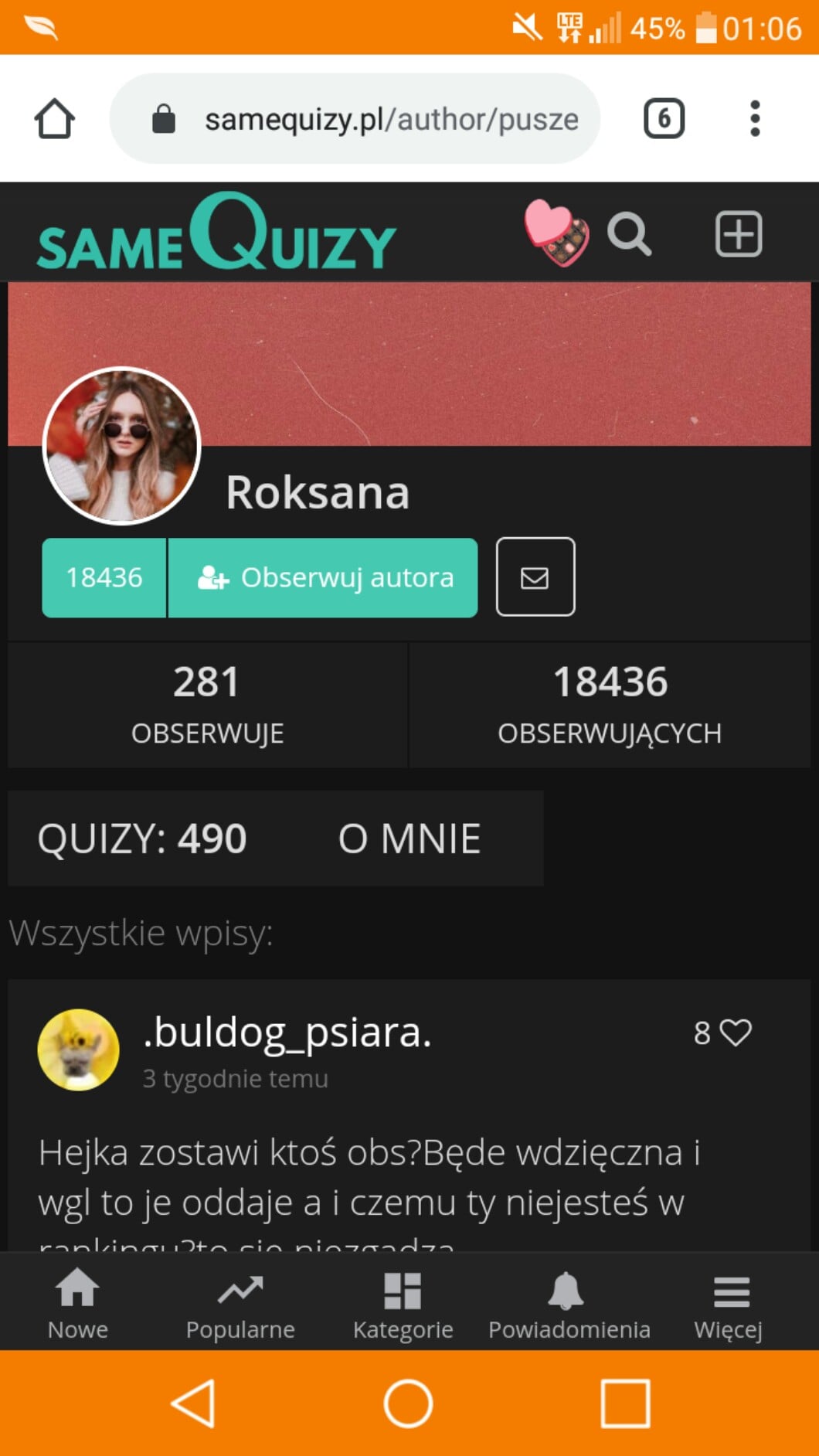The height and width of the screenshot is (1456, 819).
Task: Open the browser overflow menu
Action: click(755, 119)
